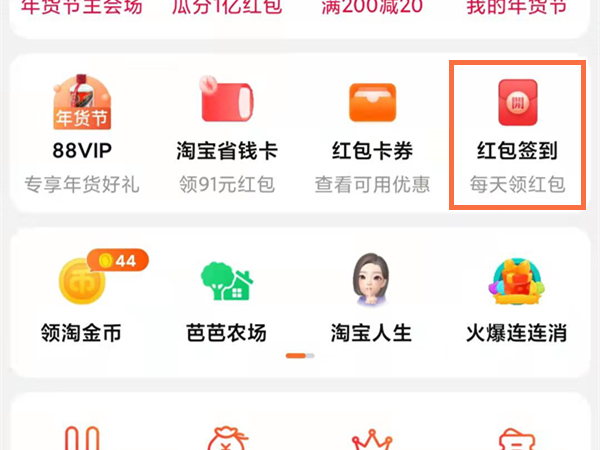Open 红包签到 daily check-in
The width and height of the screenshot is (600, 450).
(x=517, y=130)
